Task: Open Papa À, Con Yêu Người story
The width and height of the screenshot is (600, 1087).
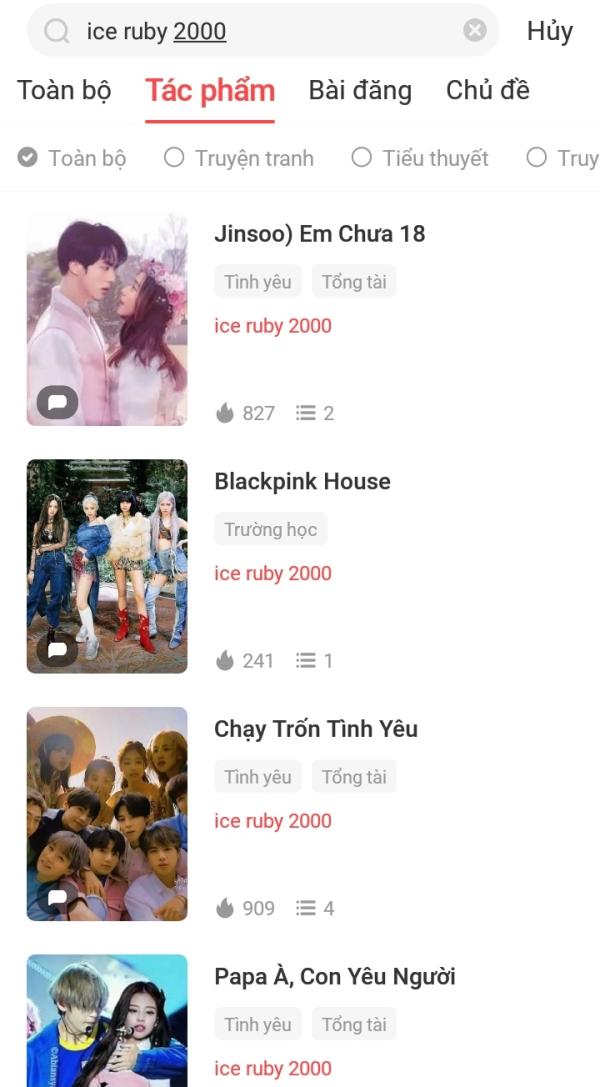Action: [334, 977]
